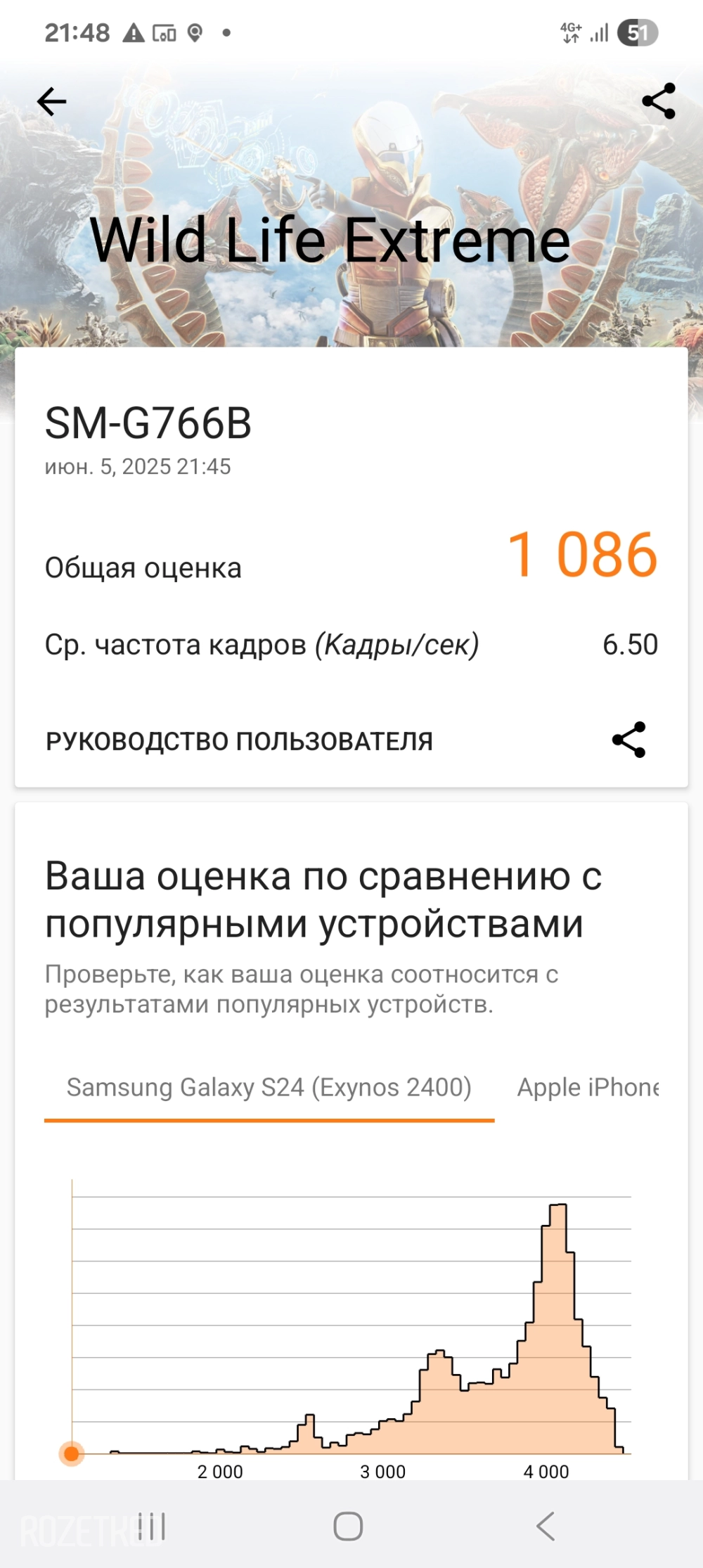Viewport: 703px width, 1568px height.
Task: Open РУКОВОДСТВО ПОЛЬЗОВАТЕЛЯ user guide
Action: tap(239, 741)
